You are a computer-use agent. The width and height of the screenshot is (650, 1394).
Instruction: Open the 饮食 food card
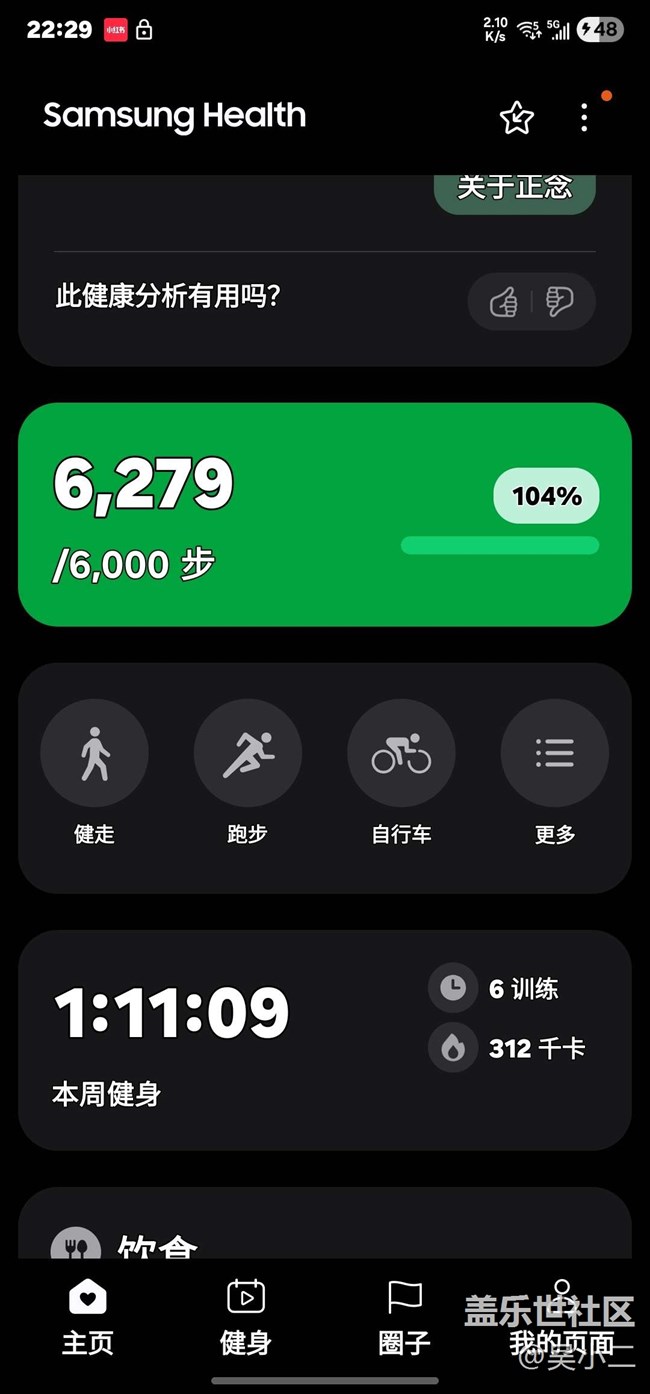[325, 1223]
